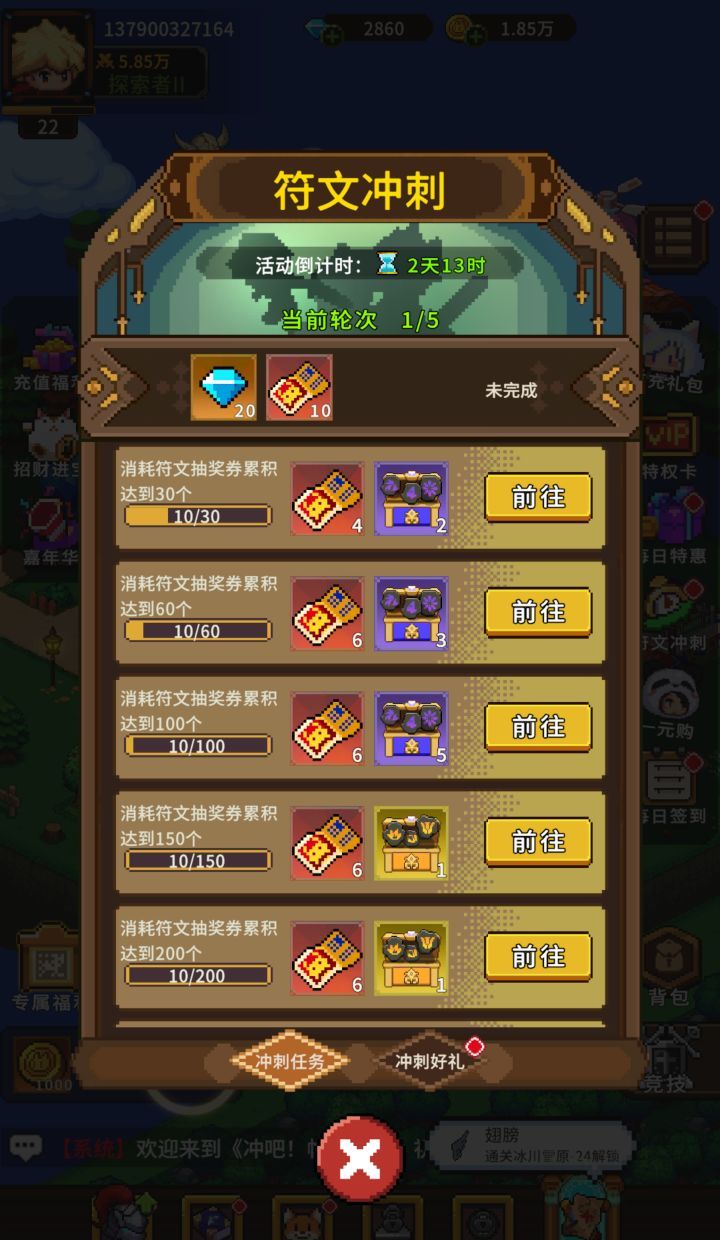Open 前往 for the 150个 task
This screenshot has width=720, height=1240.
click(x=538, y=842)
